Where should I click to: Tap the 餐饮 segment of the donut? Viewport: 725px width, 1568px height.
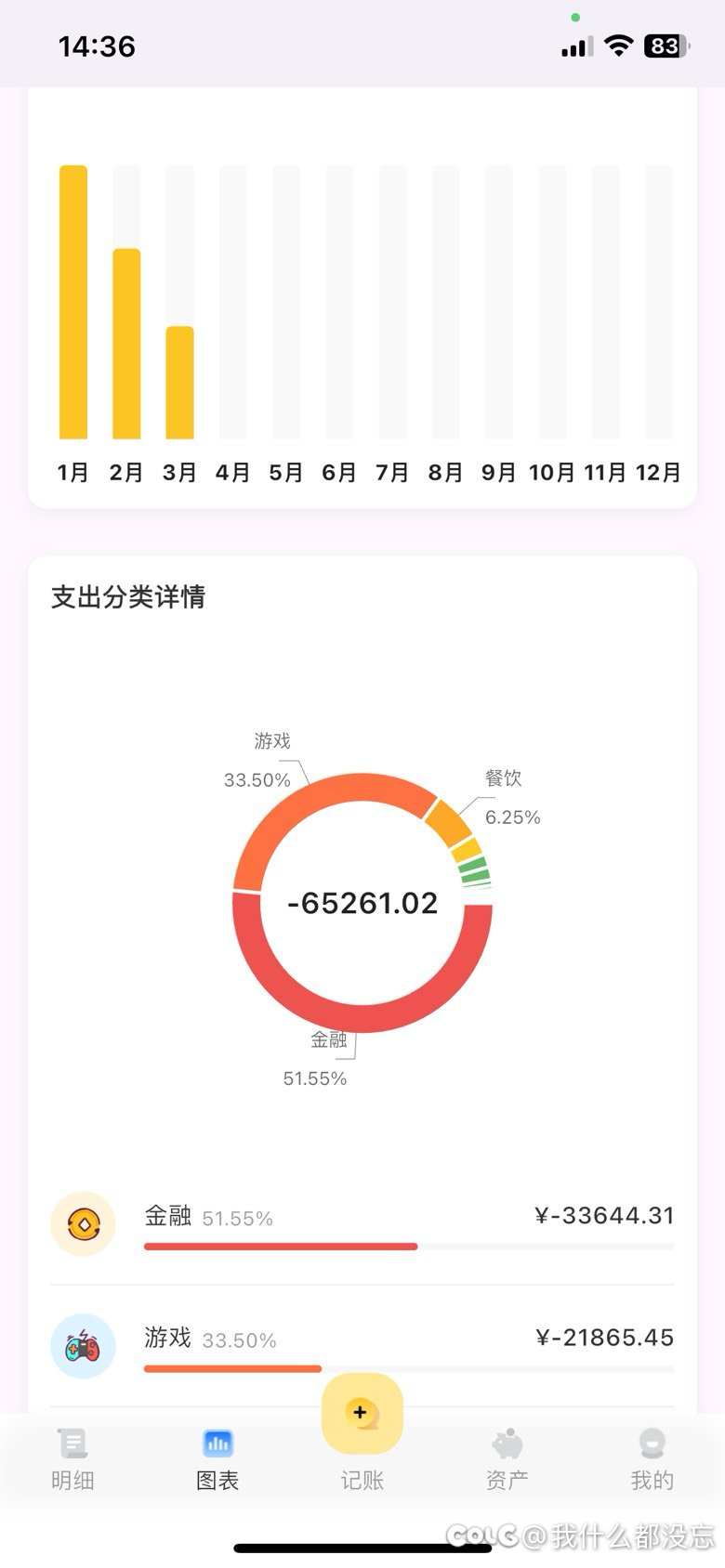[x=450, y=821]
